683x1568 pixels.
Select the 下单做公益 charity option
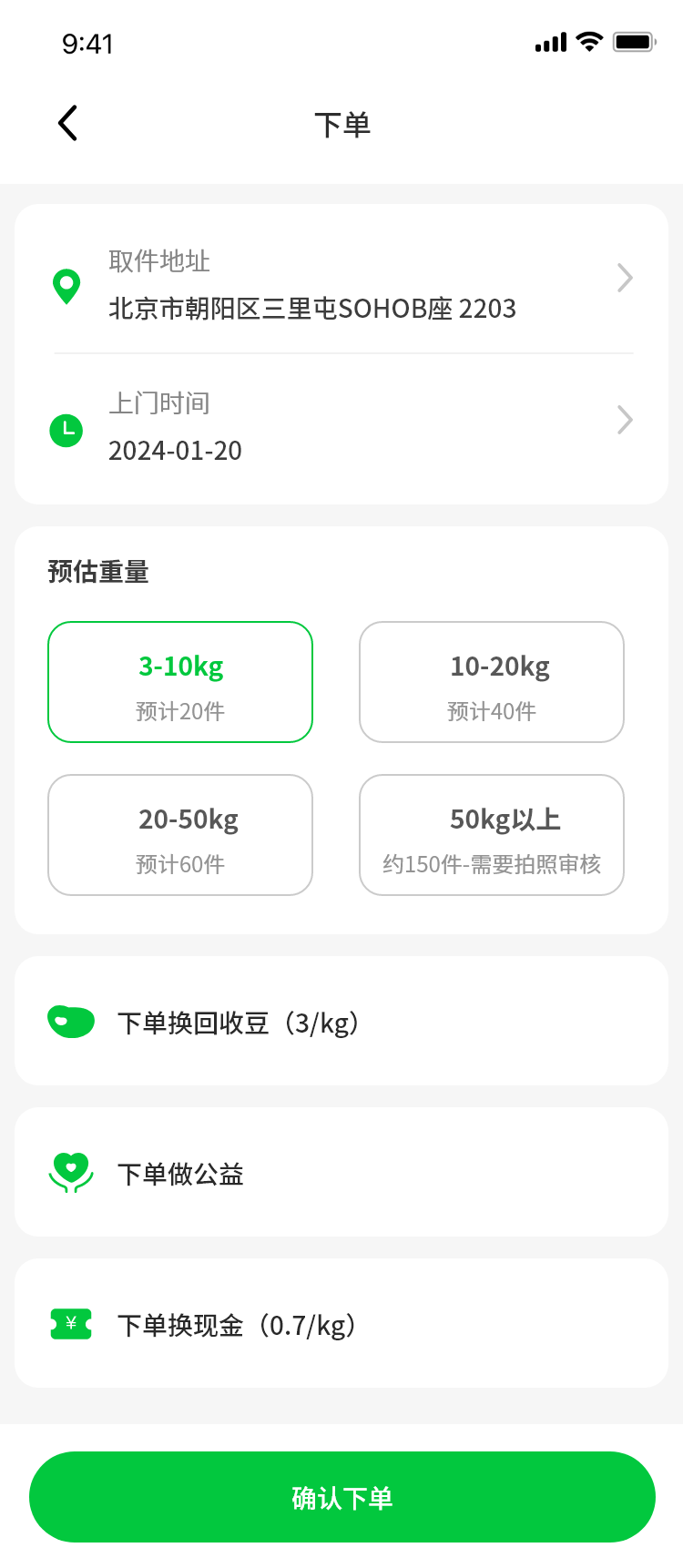click(341, 1173)
